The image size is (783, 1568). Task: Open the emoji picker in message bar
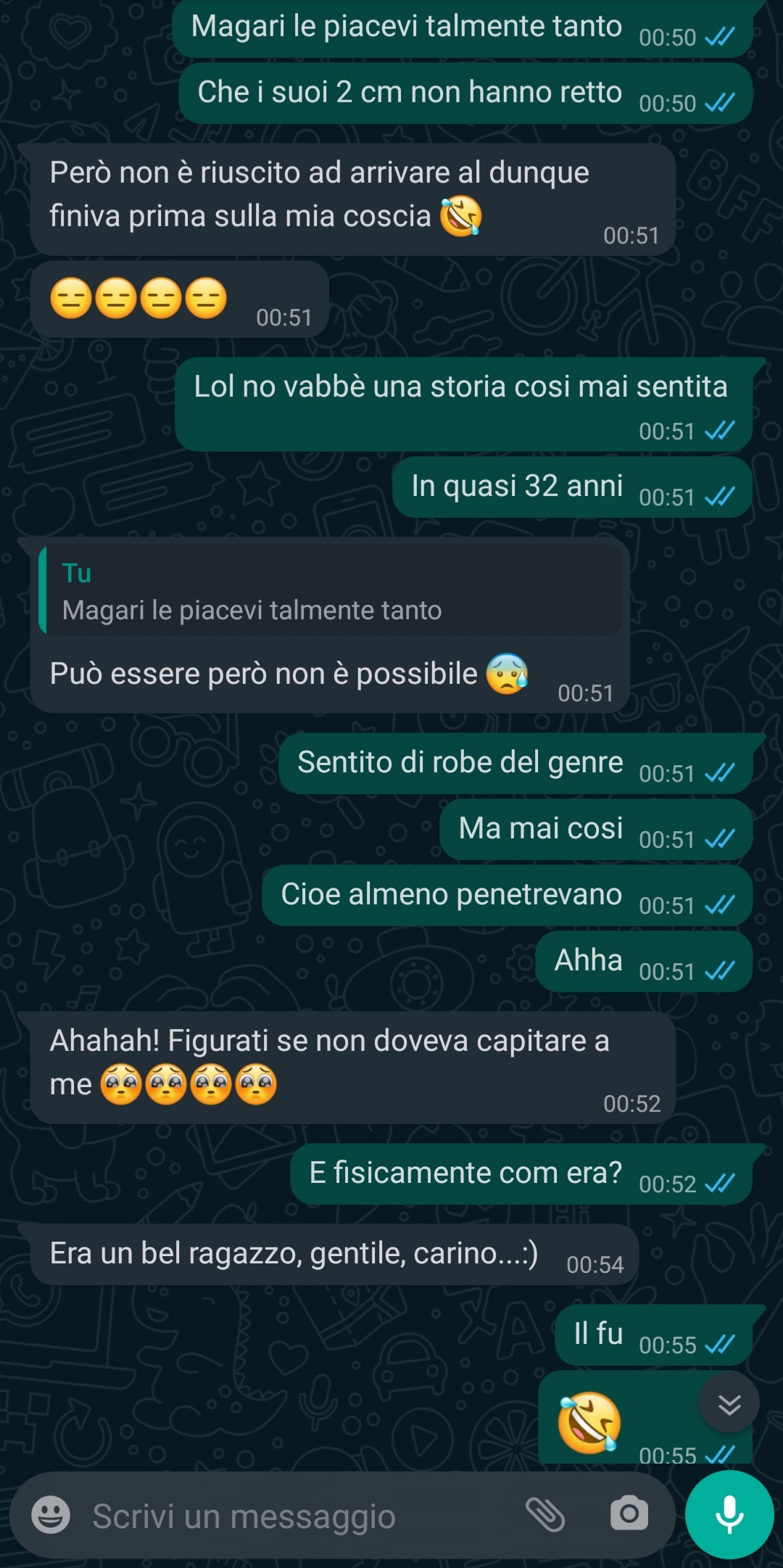(x=51, y=1514)
